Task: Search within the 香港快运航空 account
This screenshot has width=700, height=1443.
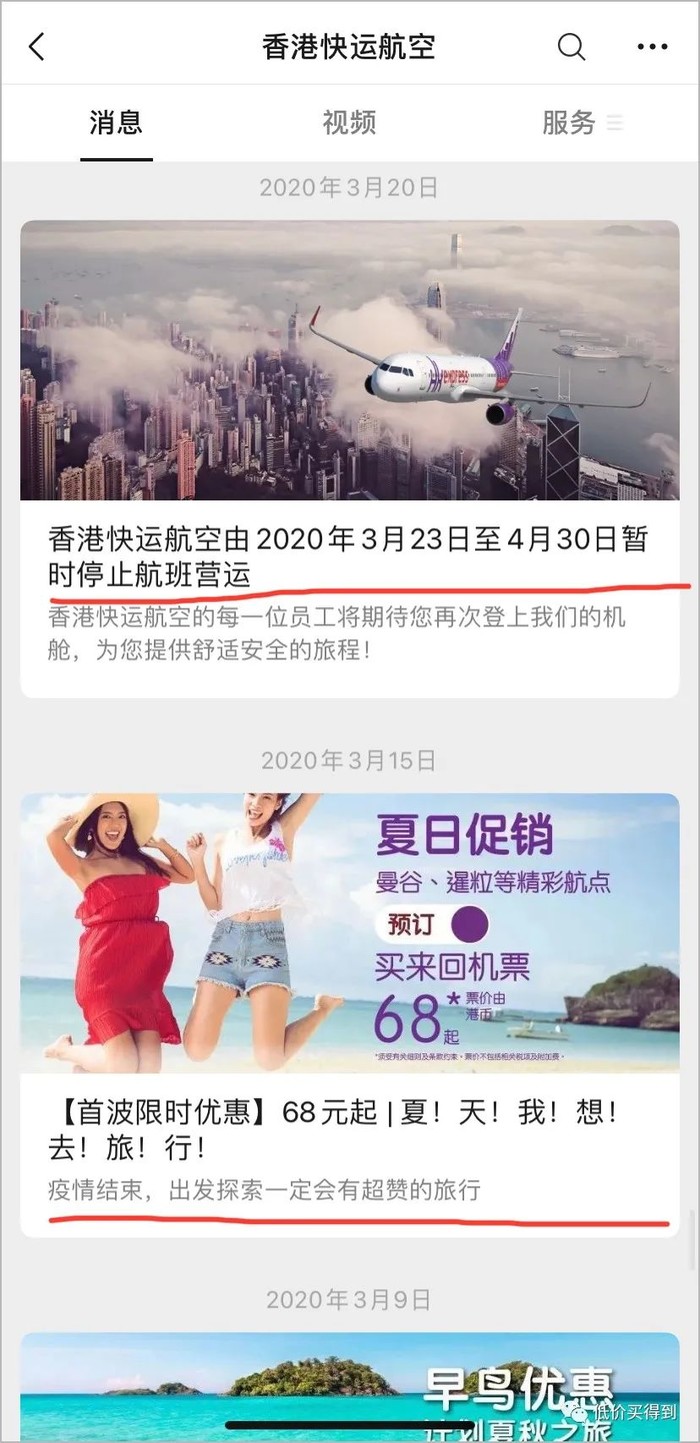Action: tap(571, 47)
